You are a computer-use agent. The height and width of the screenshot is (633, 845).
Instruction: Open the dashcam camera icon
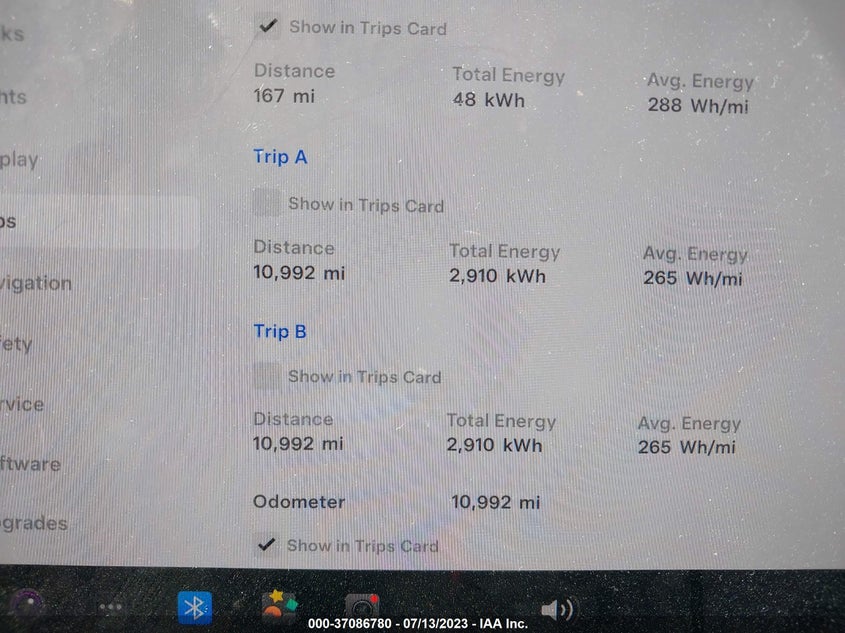361,607
